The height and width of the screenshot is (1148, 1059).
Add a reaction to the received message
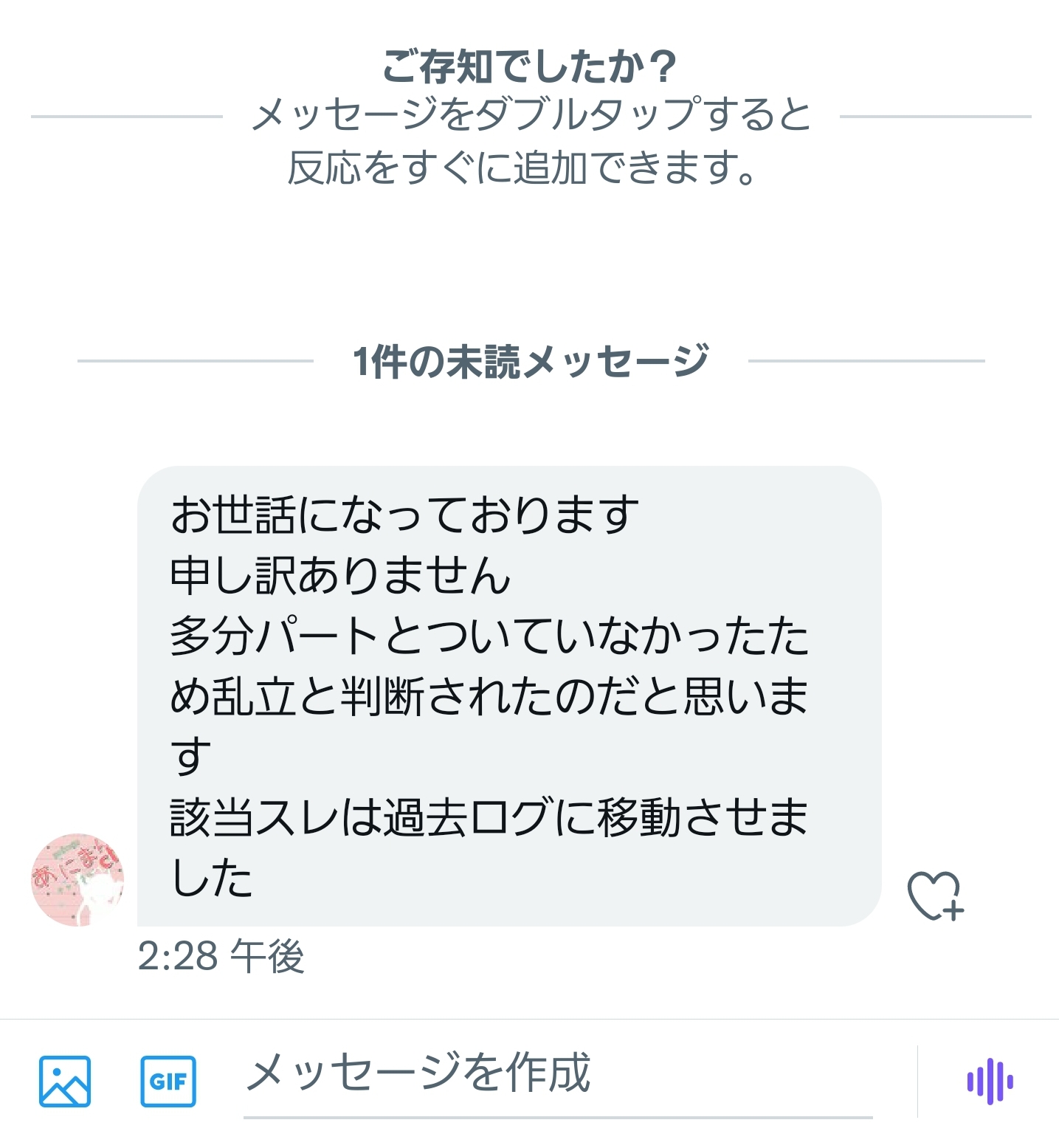(x=935, y=896)
